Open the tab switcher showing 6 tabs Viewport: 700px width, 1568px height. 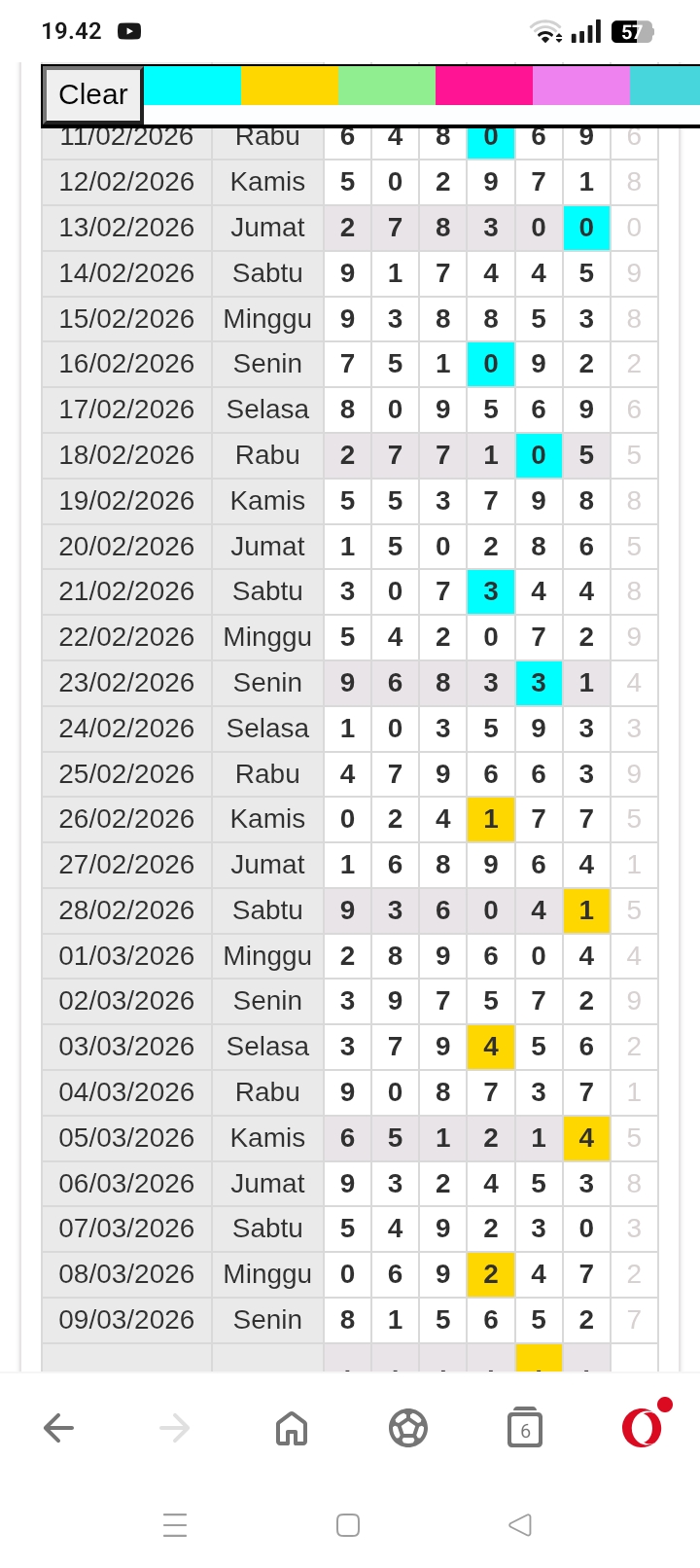pos(525,1428)
